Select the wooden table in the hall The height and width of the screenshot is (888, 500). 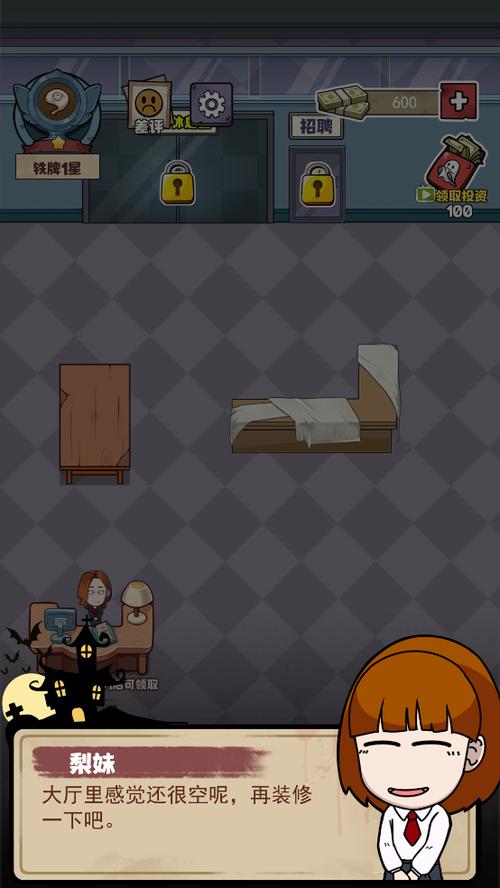[95, 423]
